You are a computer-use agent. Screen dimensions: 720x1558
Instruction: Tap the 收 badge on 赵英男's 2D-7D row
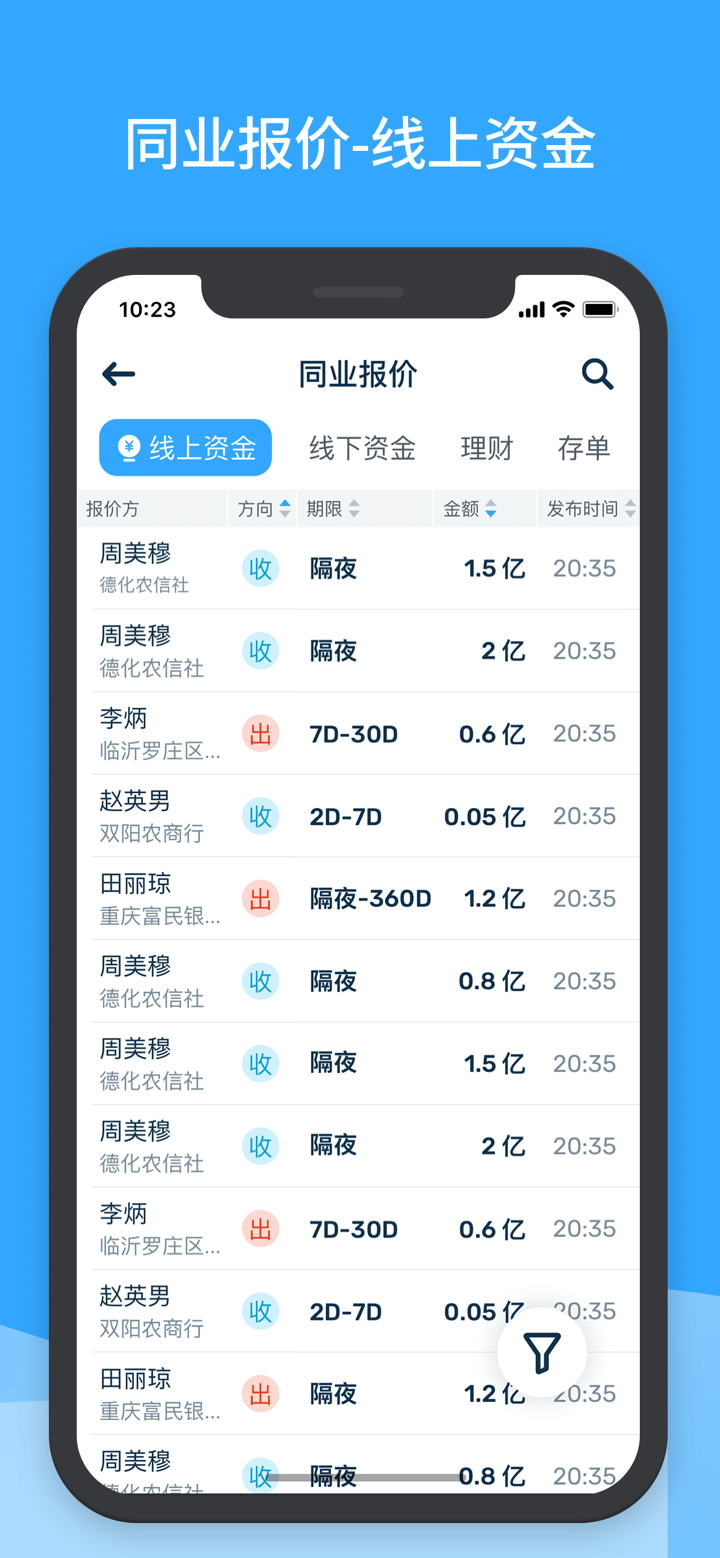click(260, 815)
